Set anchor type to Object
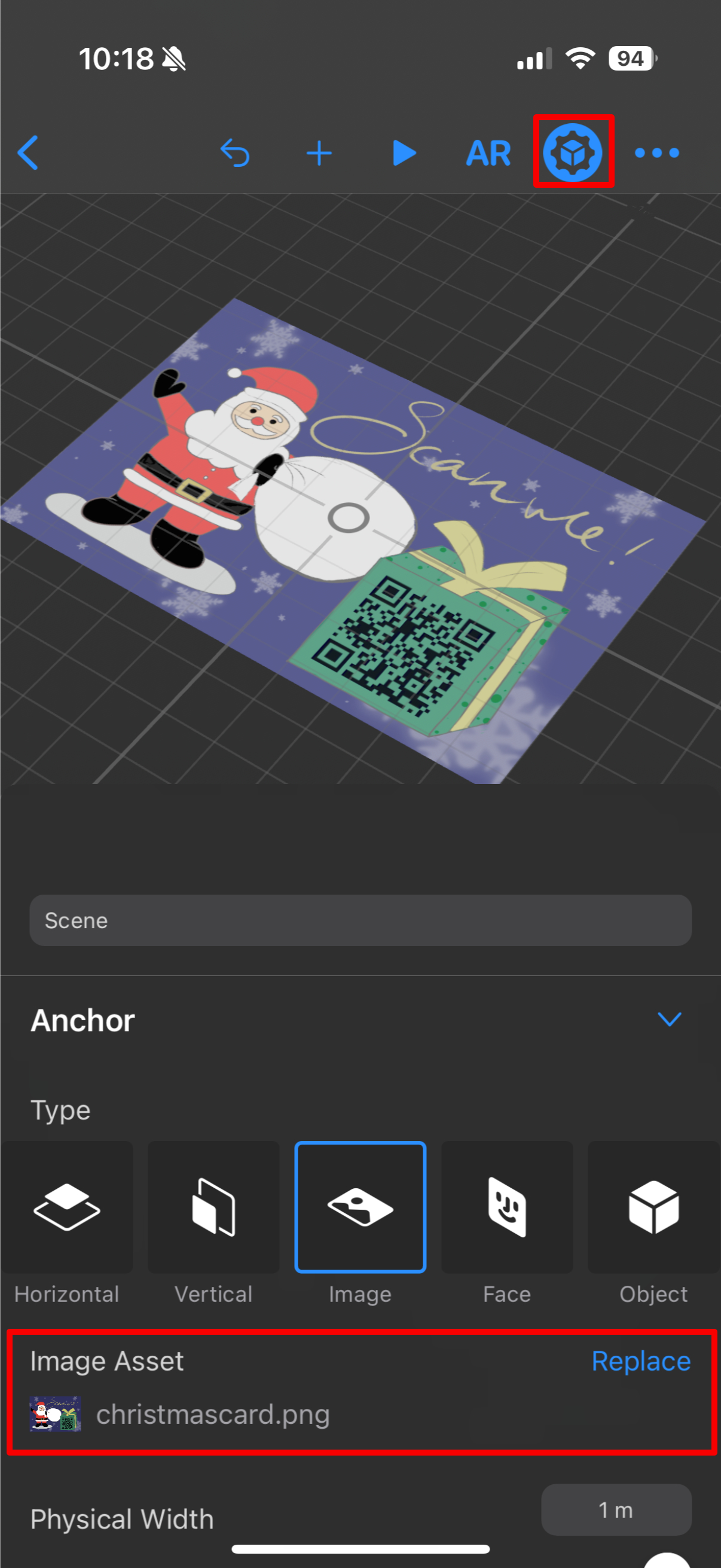 pyautogui.click(x=653, y=1207)
